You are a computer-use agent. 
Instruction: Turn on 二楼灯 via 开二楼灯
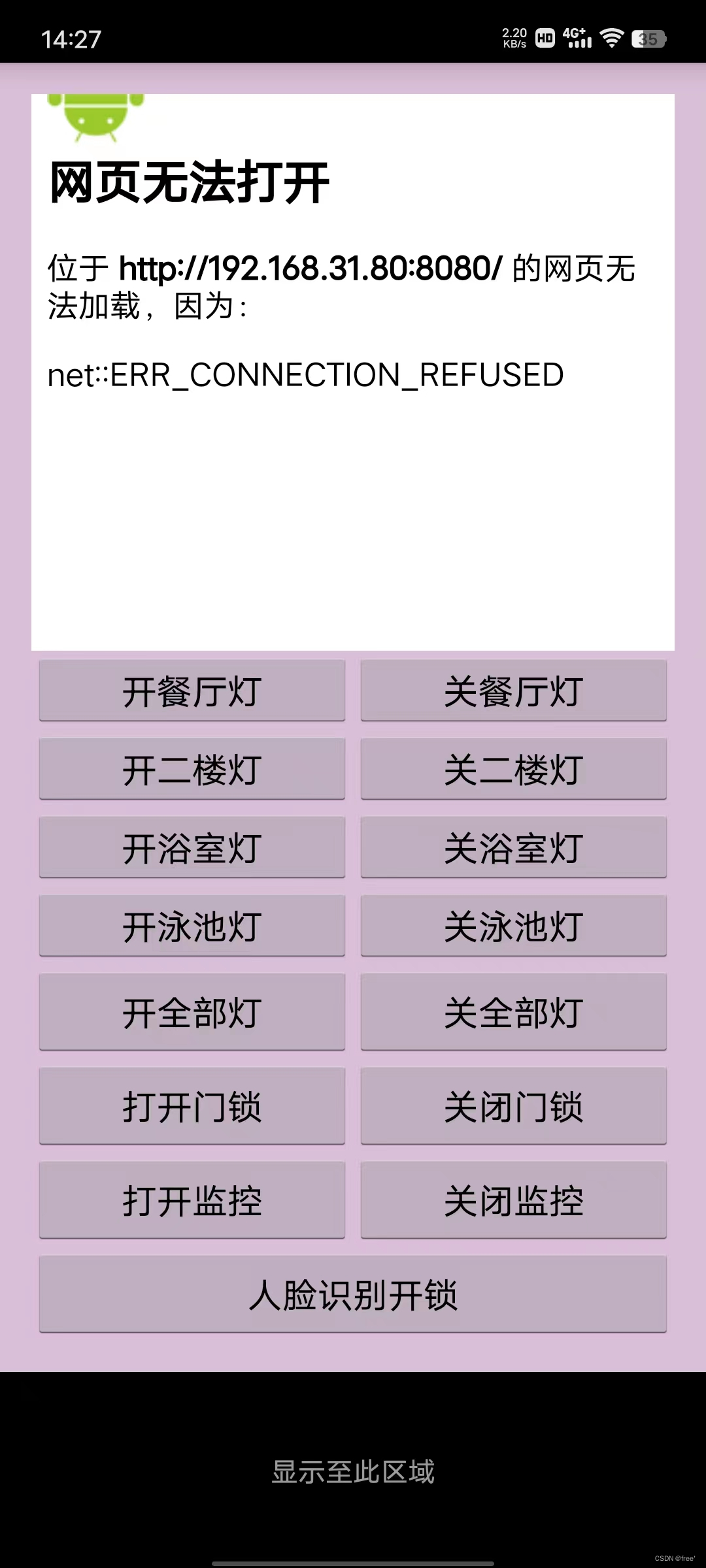[192, 770]
